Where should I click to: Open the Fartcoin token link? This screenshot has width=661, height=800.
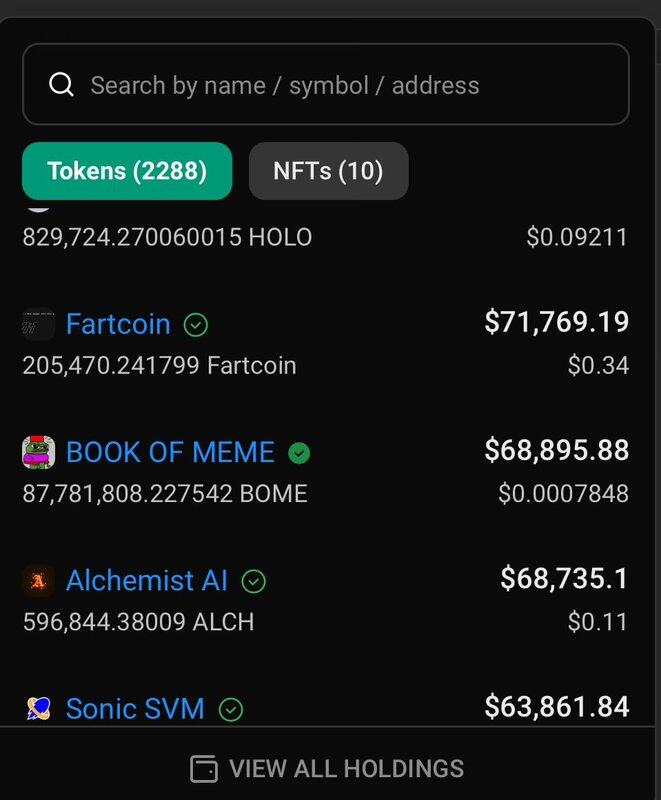coord(118,324)
